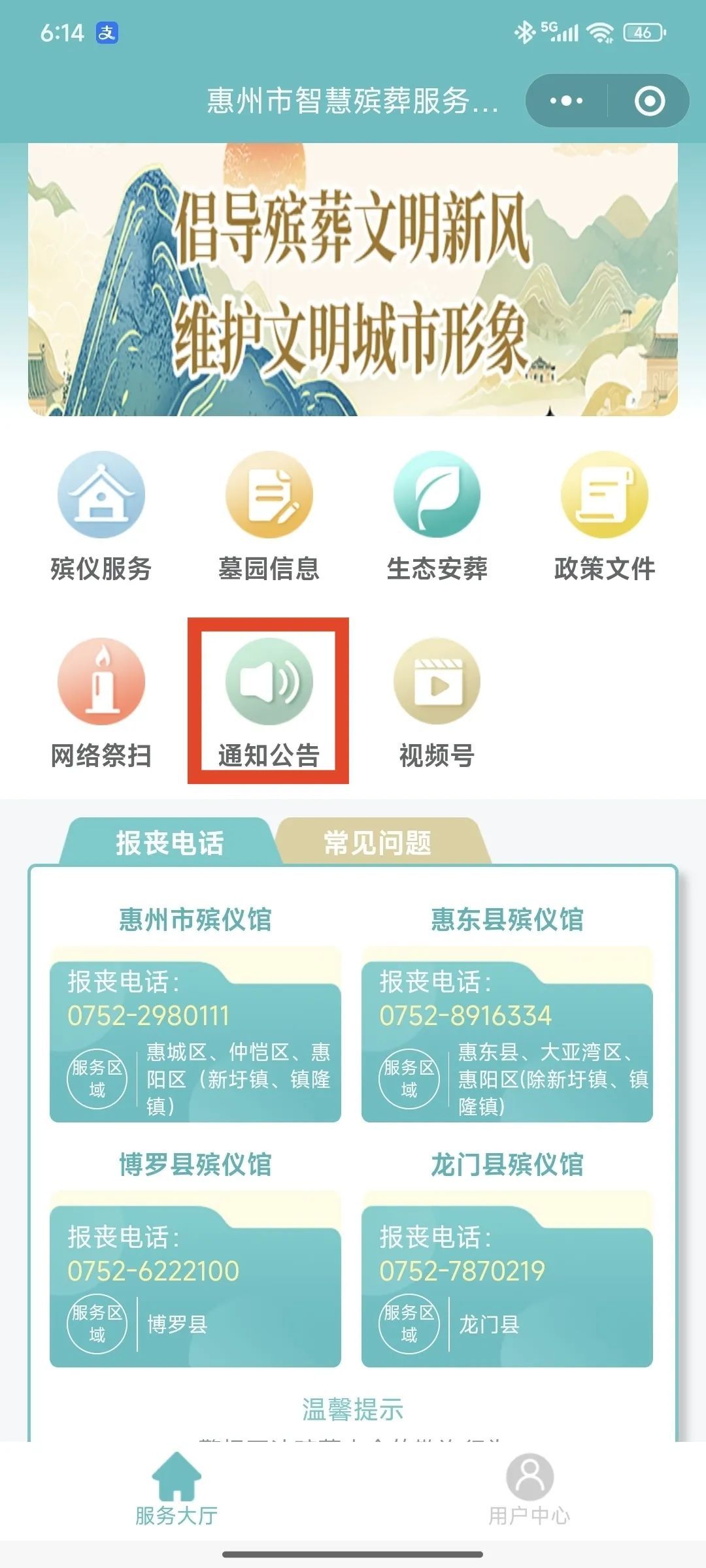Select the 报丧电话 tab
This screenshot has height=1568, width=706.
tap(169, 843)
